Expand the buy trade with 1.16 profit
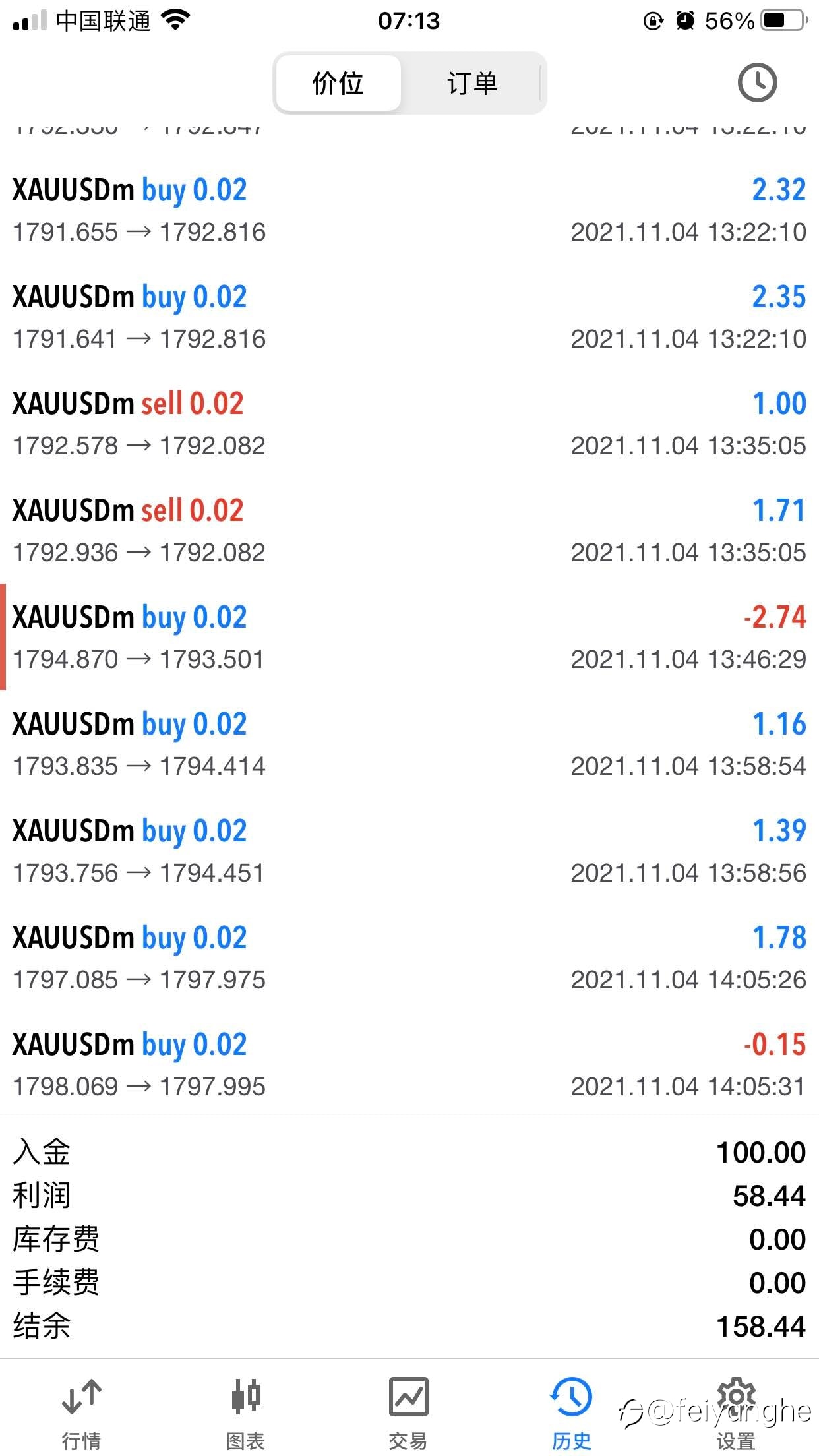819x1456 pixels. point(409,744)
